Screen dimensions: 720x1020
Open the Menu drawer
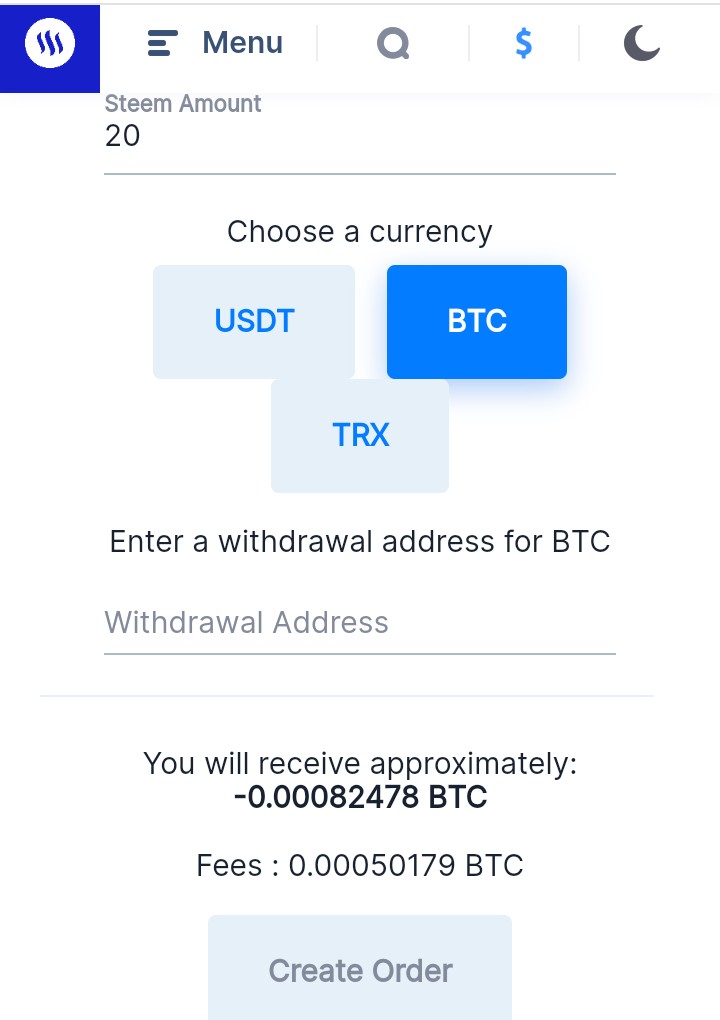coord(215,43)
